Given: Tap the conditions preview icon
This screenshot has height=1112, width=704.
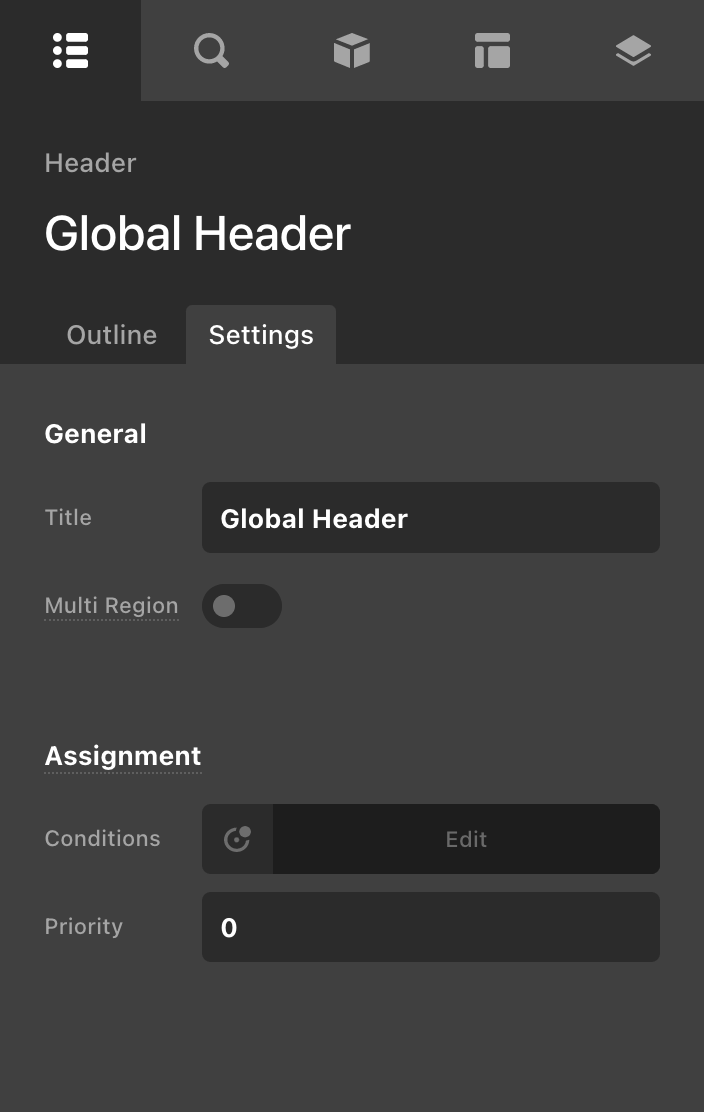Looking at the screenshot, I should pos(237,839).
